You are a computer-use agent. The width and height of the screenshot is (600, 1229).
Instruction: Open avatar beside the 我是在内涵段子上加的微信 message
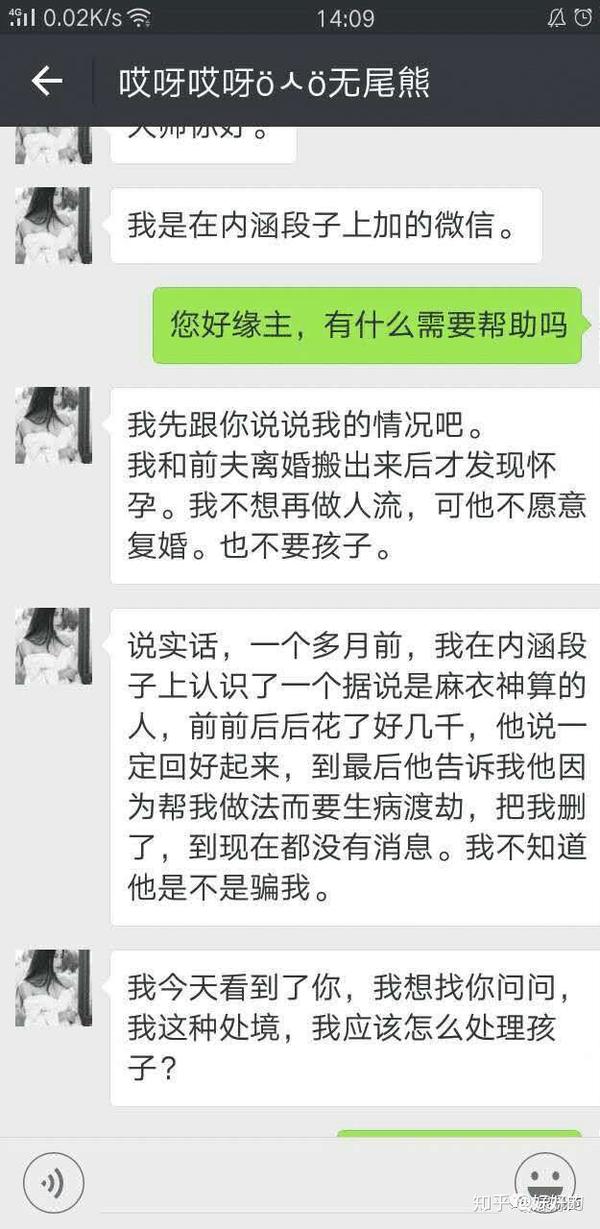53,225
